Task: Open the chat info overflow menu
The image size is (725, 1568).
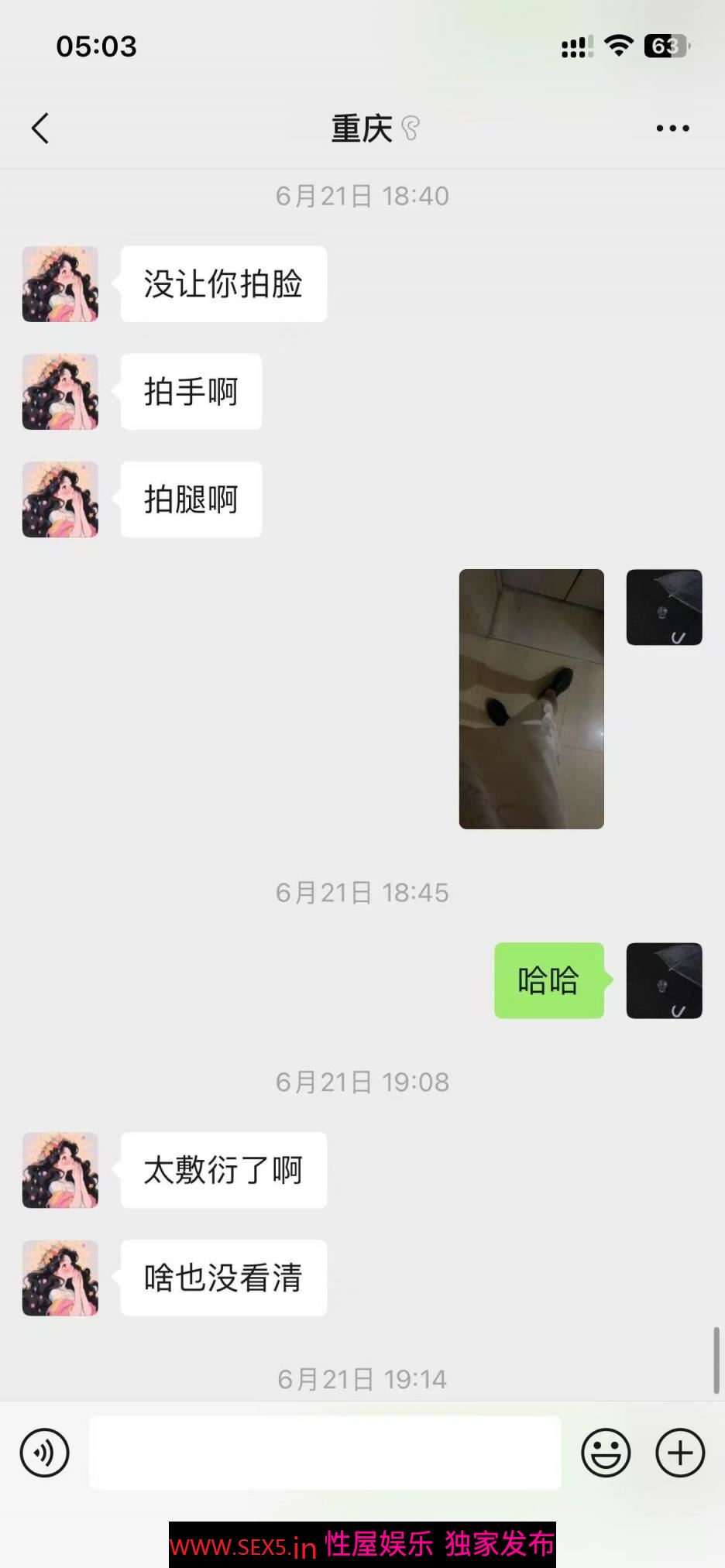Action: pyautogui.click(x=672, y=129)
